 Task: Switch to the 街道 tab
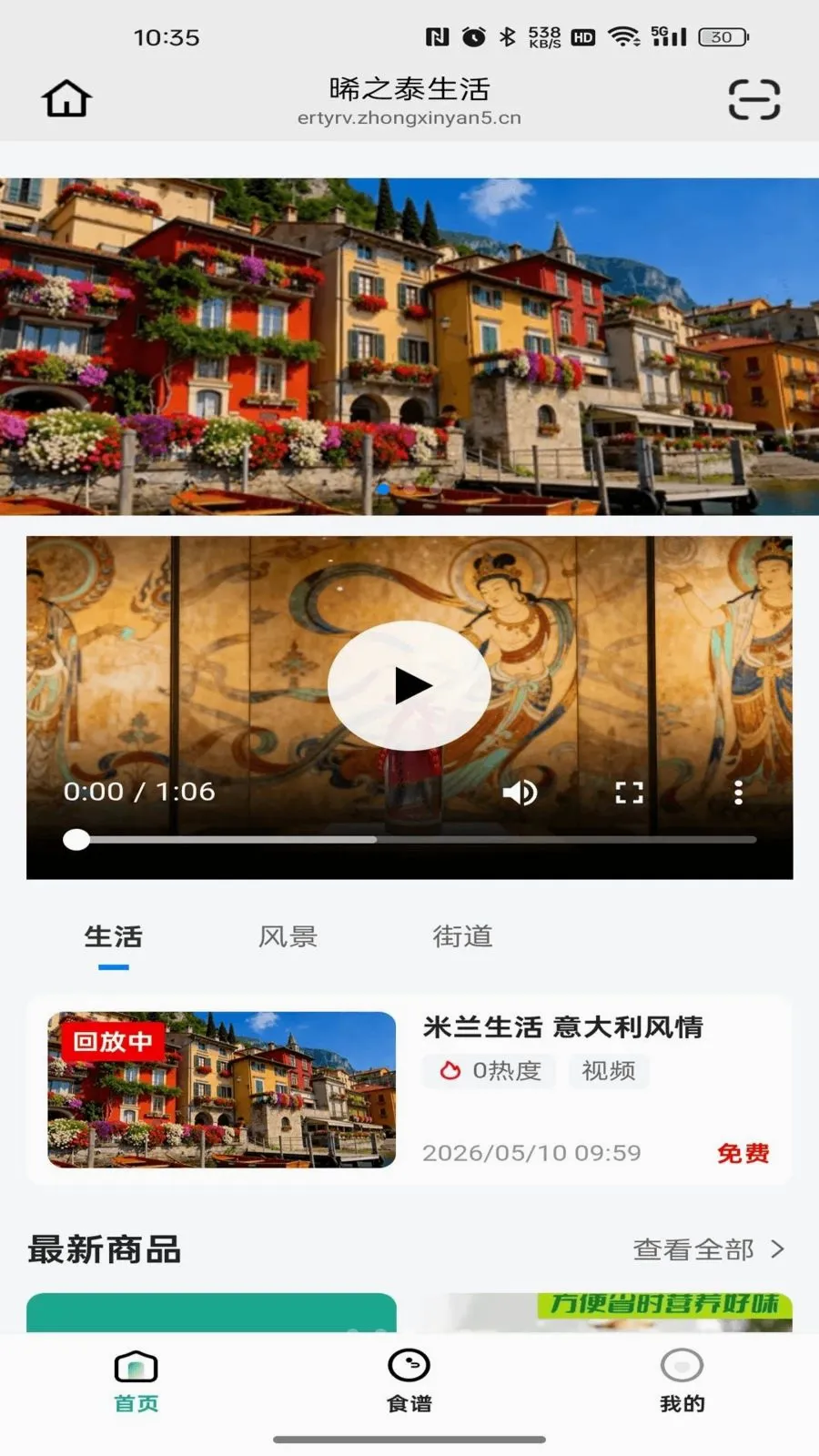462,937
